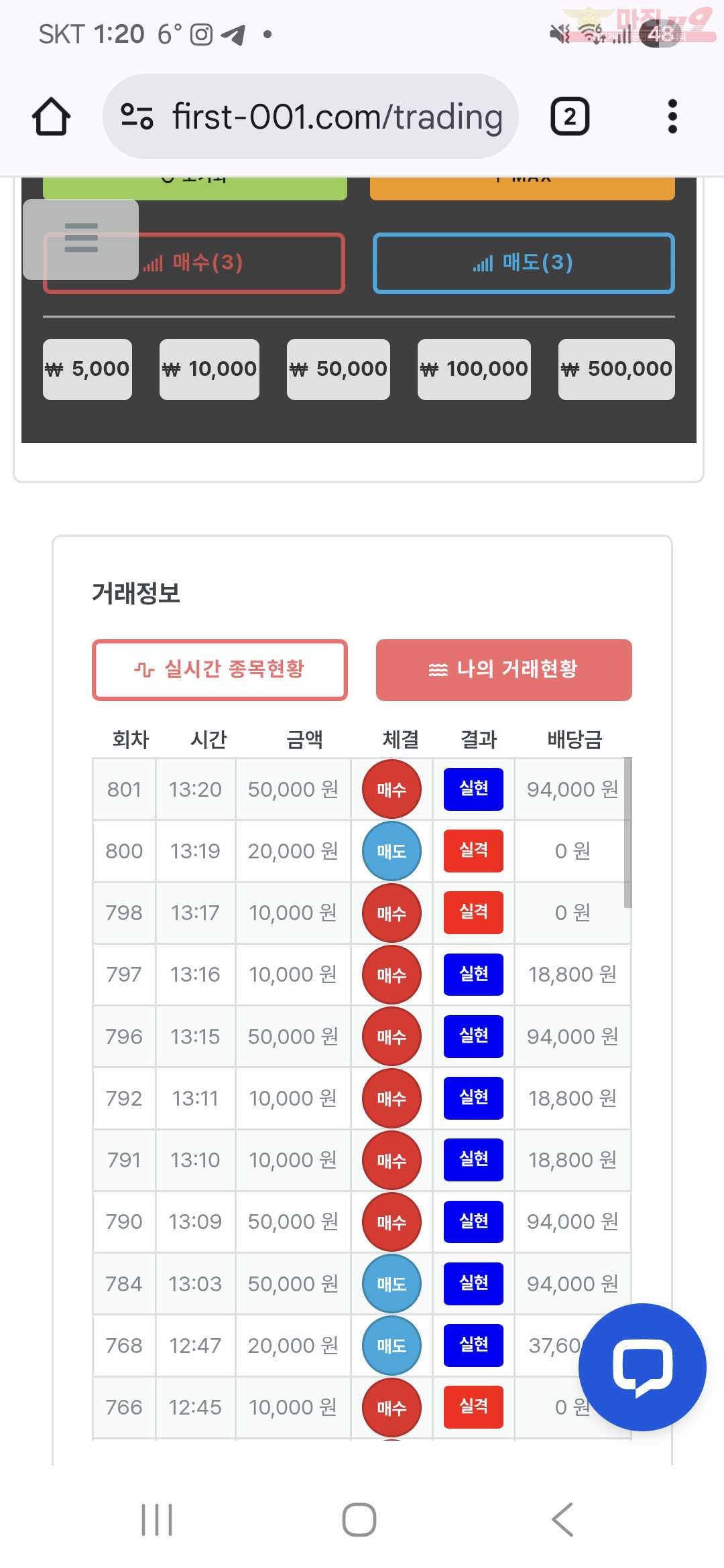Open the browser overflow menu

(672, 117)
